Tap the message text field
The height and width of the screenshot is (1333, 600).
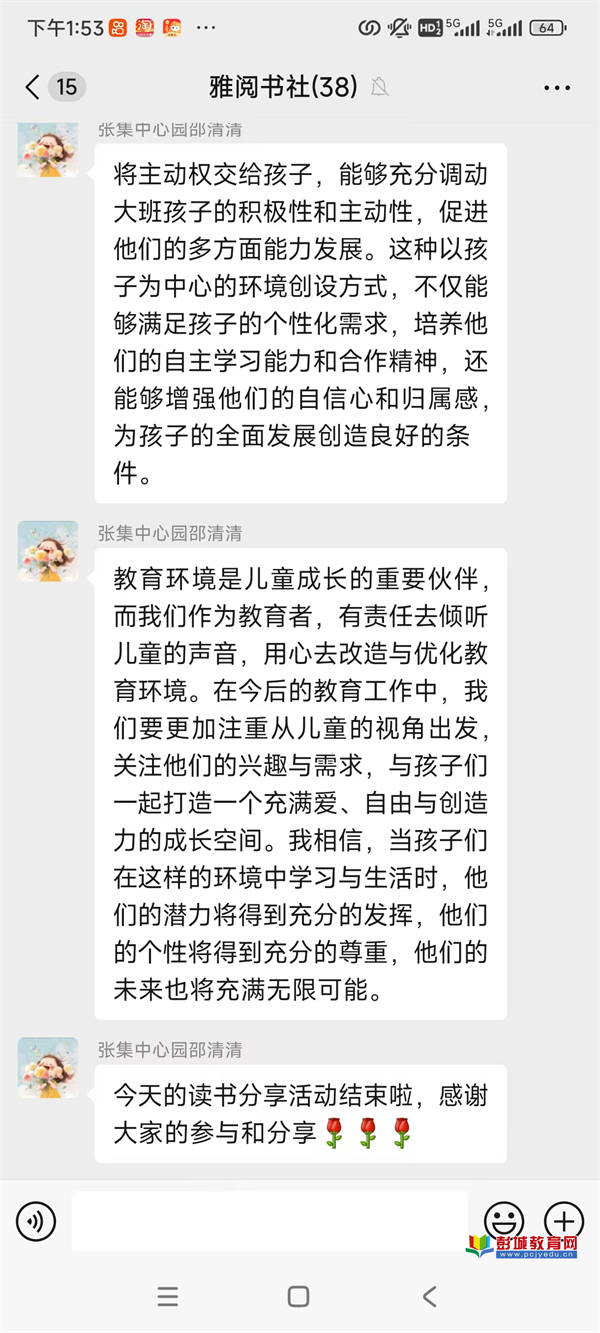coord(270,1220)
